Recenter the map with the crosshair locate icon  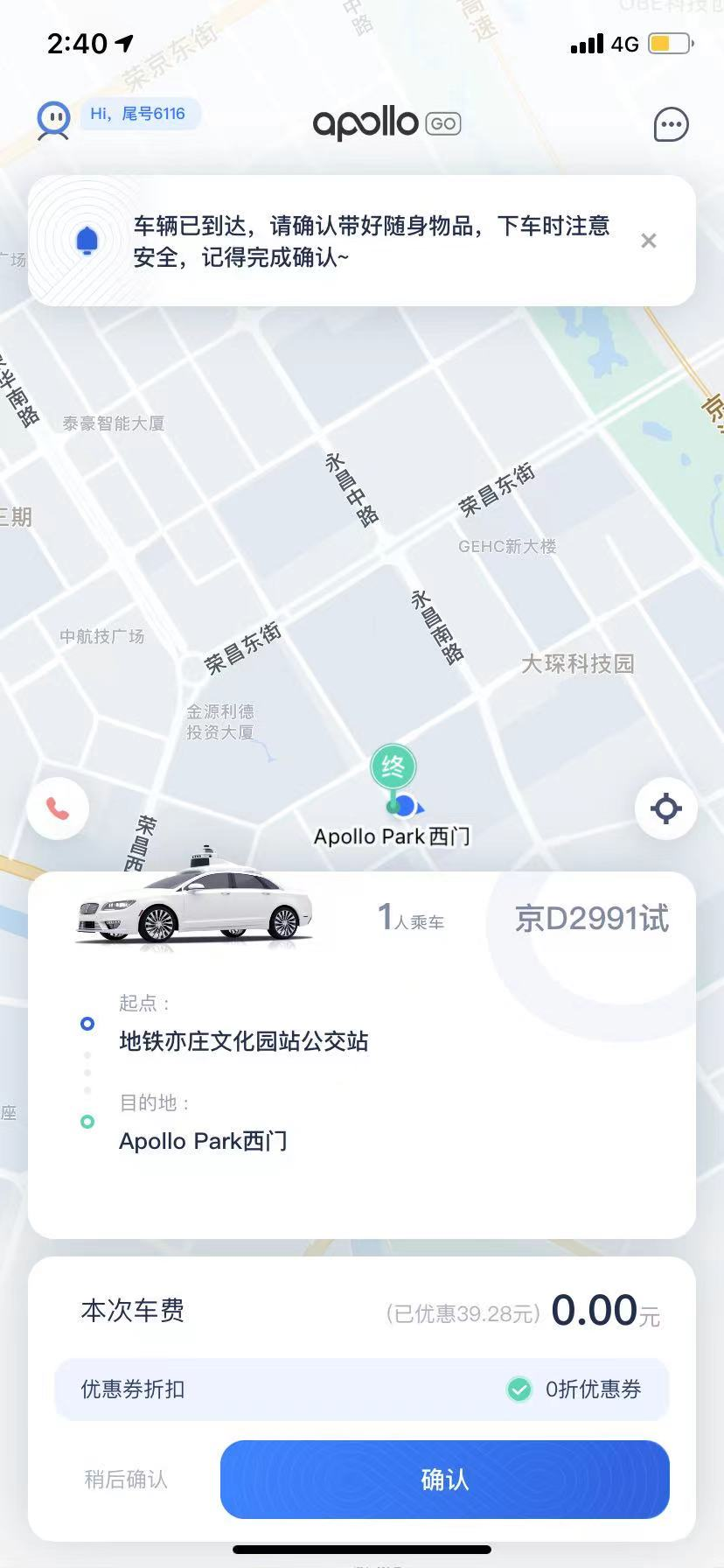666,808
